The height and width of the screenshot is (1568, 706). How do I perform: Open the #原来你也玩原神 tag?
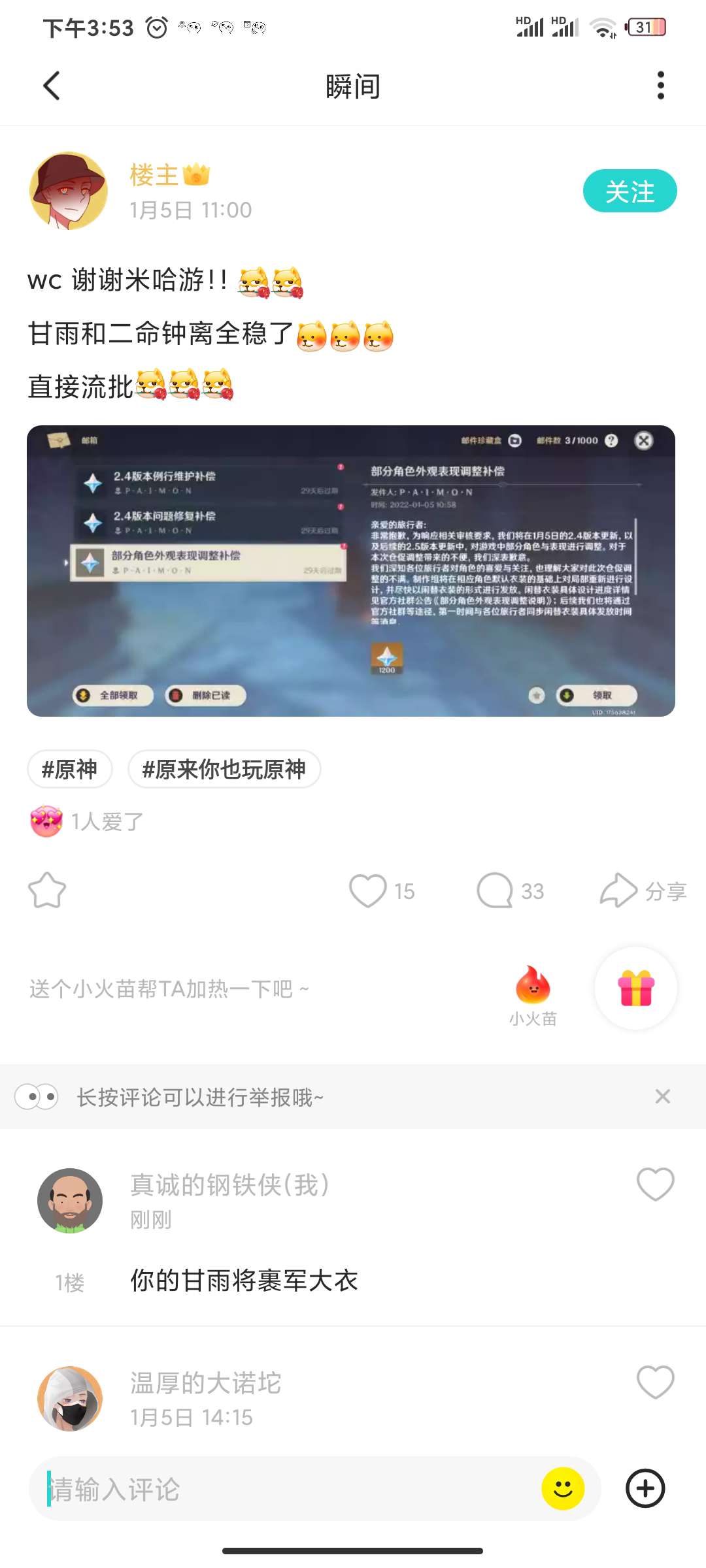click(x=224, y=769)
